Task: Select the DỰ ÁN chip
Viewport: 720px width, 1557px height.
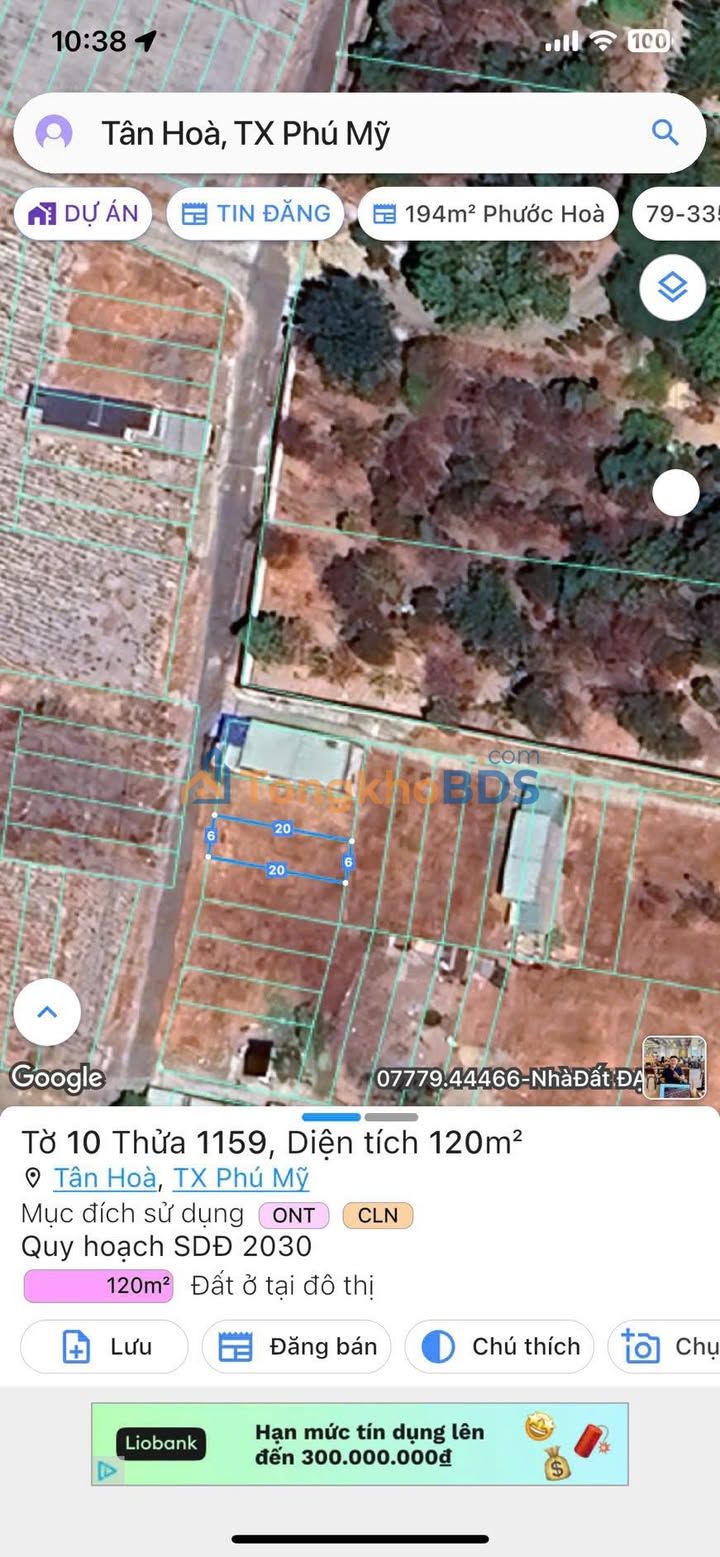Action: [x=83, y=214]
